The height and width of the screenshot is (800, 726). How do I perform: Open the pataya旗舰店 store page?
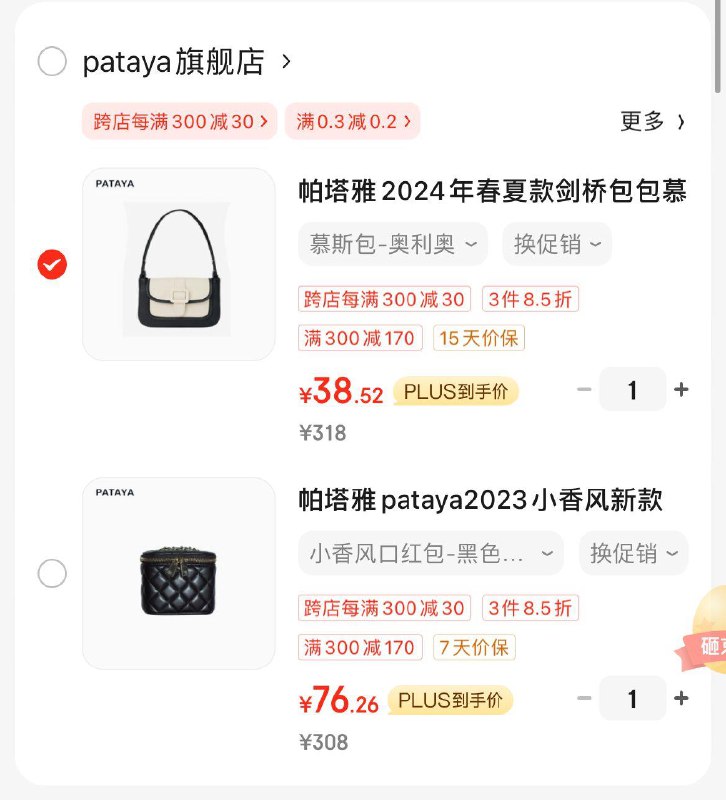(186, 62)
